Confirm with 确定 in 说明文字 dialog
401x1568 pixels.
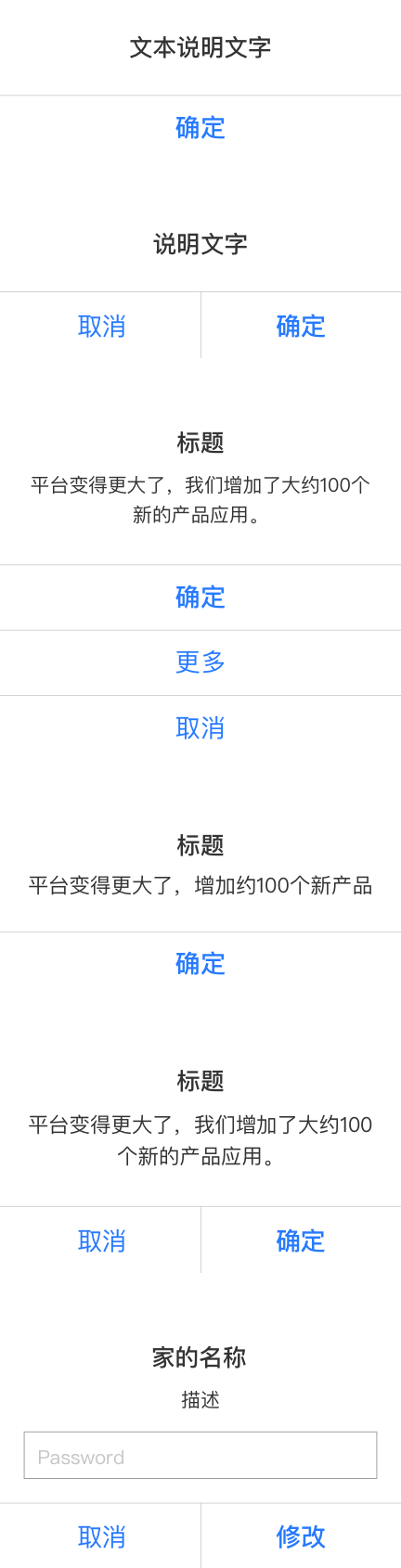click(x=301, y=326)
